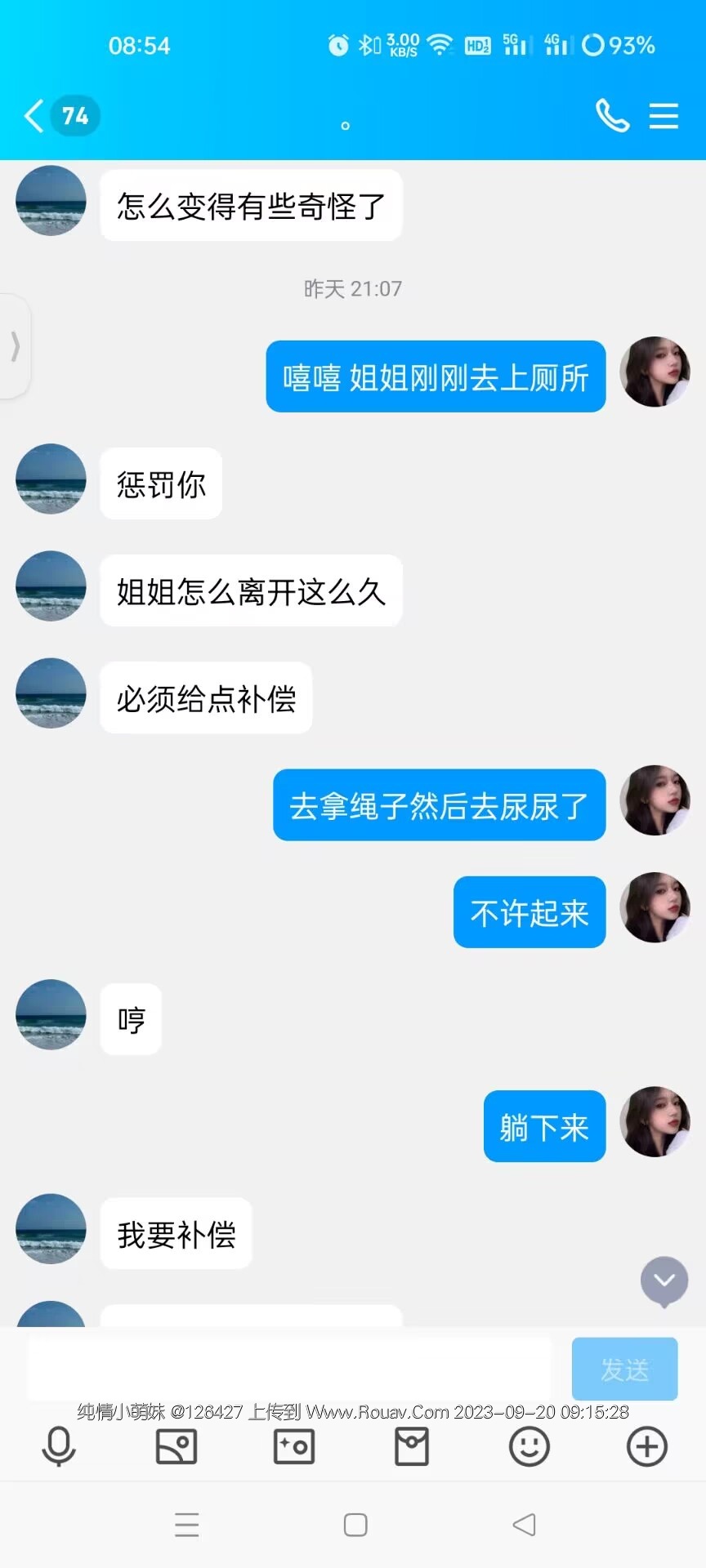Open the avatar beside 怎么变得有些奇怪了
This screenshot has height=1568, width=706.
pos(51,201)
